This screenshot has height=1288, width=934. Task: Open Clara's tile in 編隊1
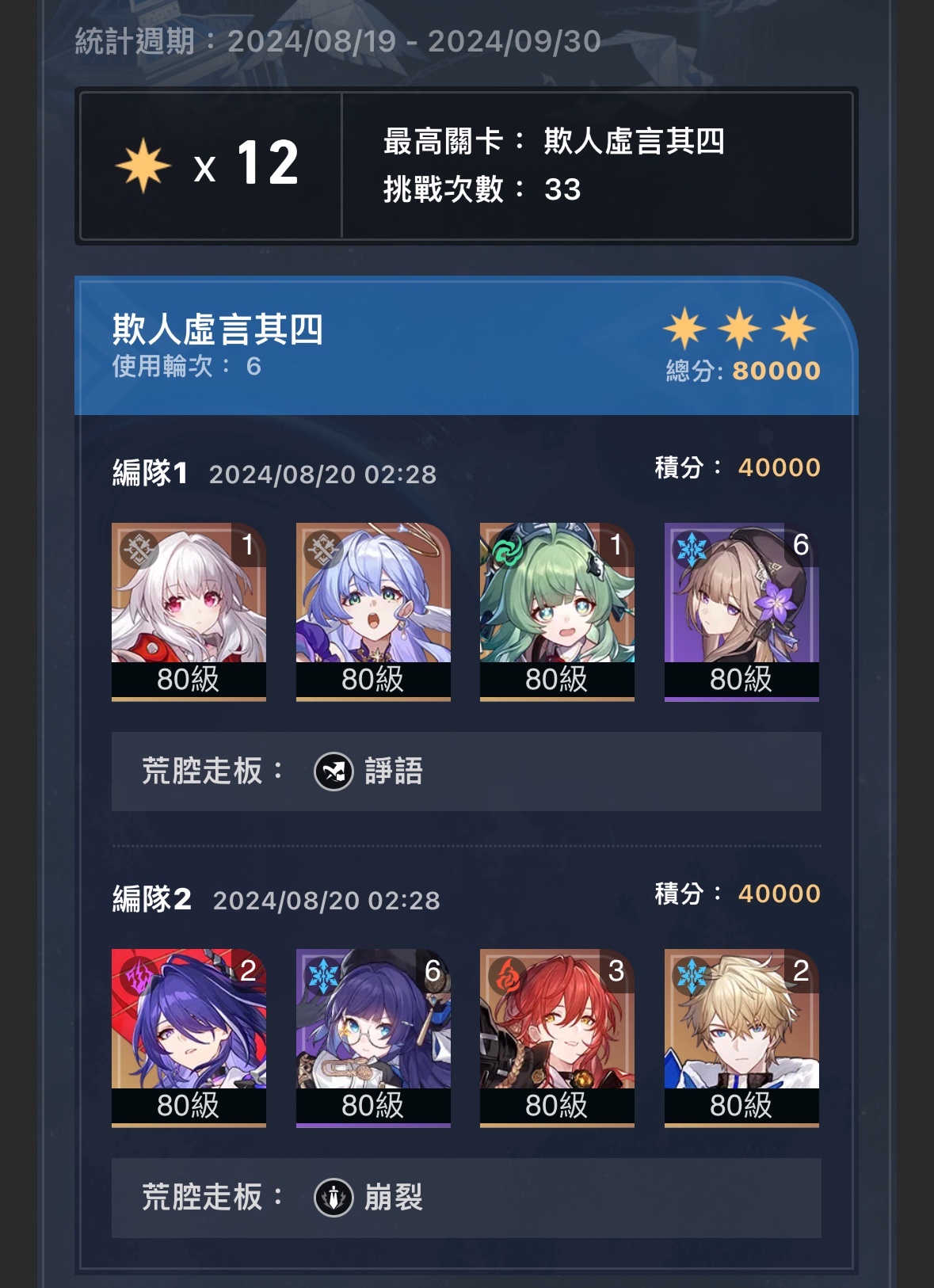pyautogui.click(x=189, y=610)
